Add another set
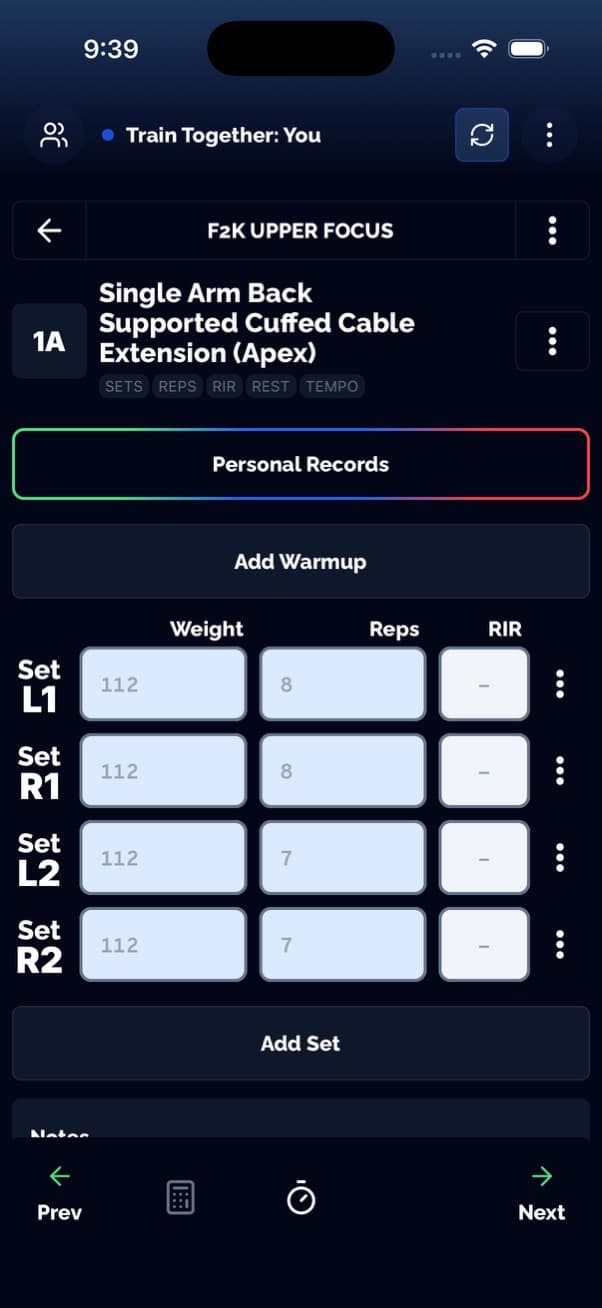The width and height of the screenshot is (602, 1308). pos(300,1043)
